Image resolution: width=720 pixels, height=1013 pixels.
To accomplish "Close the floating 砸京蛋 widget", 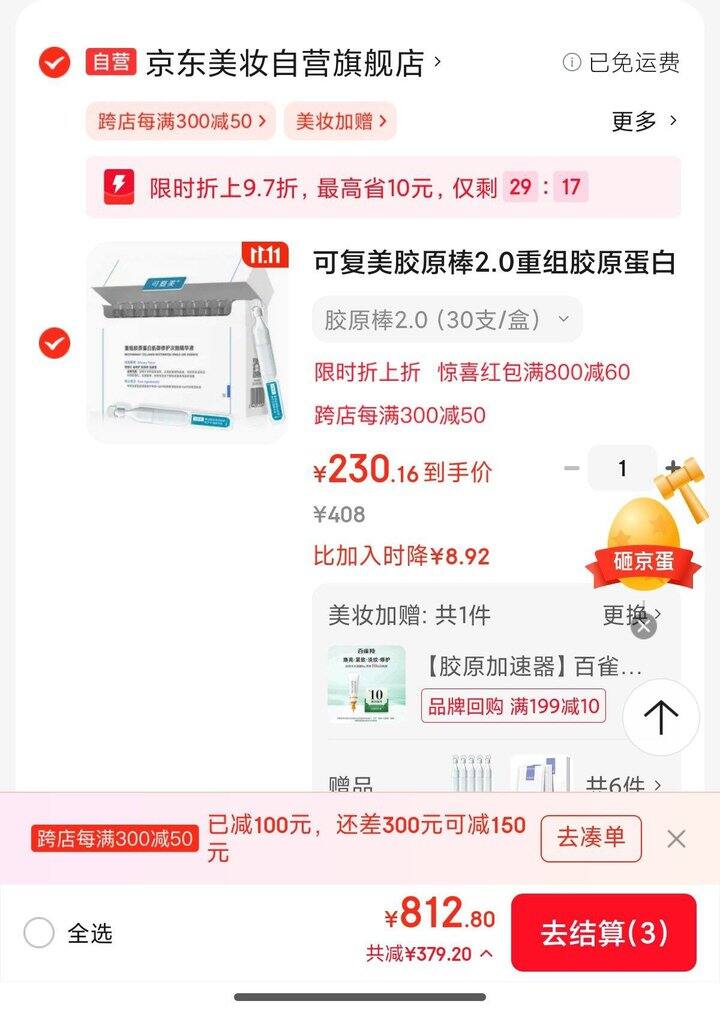I will (x=644, y=626).
